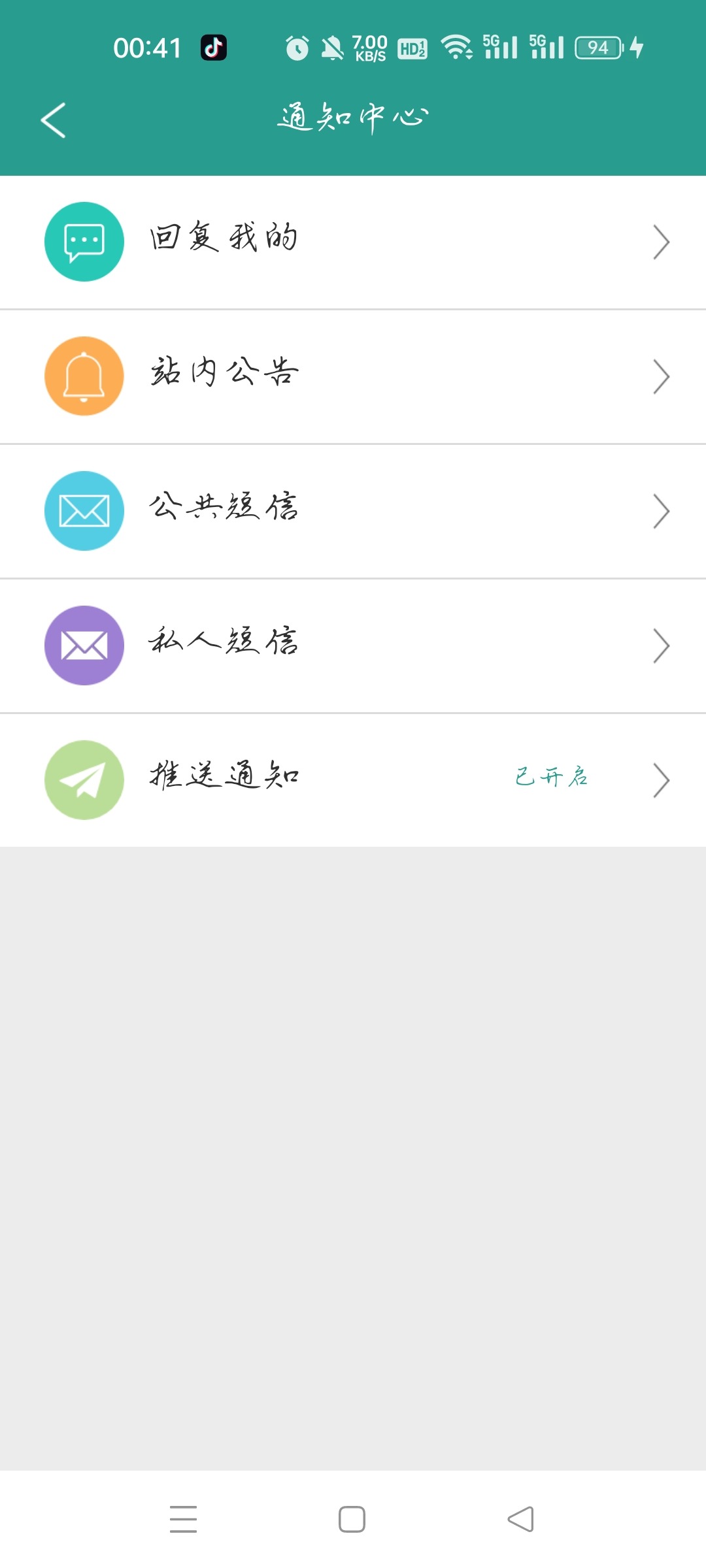Open 回复我的 notifications
This screenshot has width=706, height=1568.
pos(353,242)
